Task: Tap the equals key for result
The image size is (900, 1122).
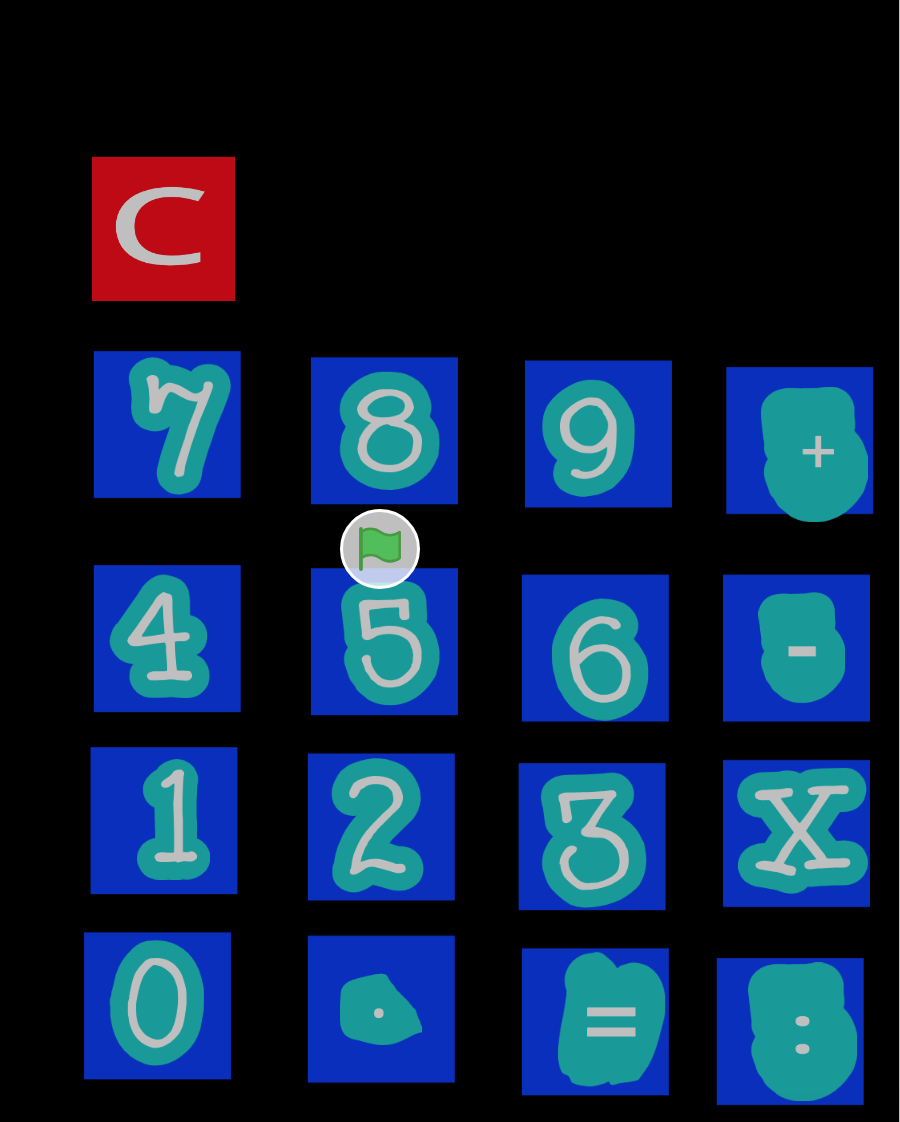Action: 595,1021
